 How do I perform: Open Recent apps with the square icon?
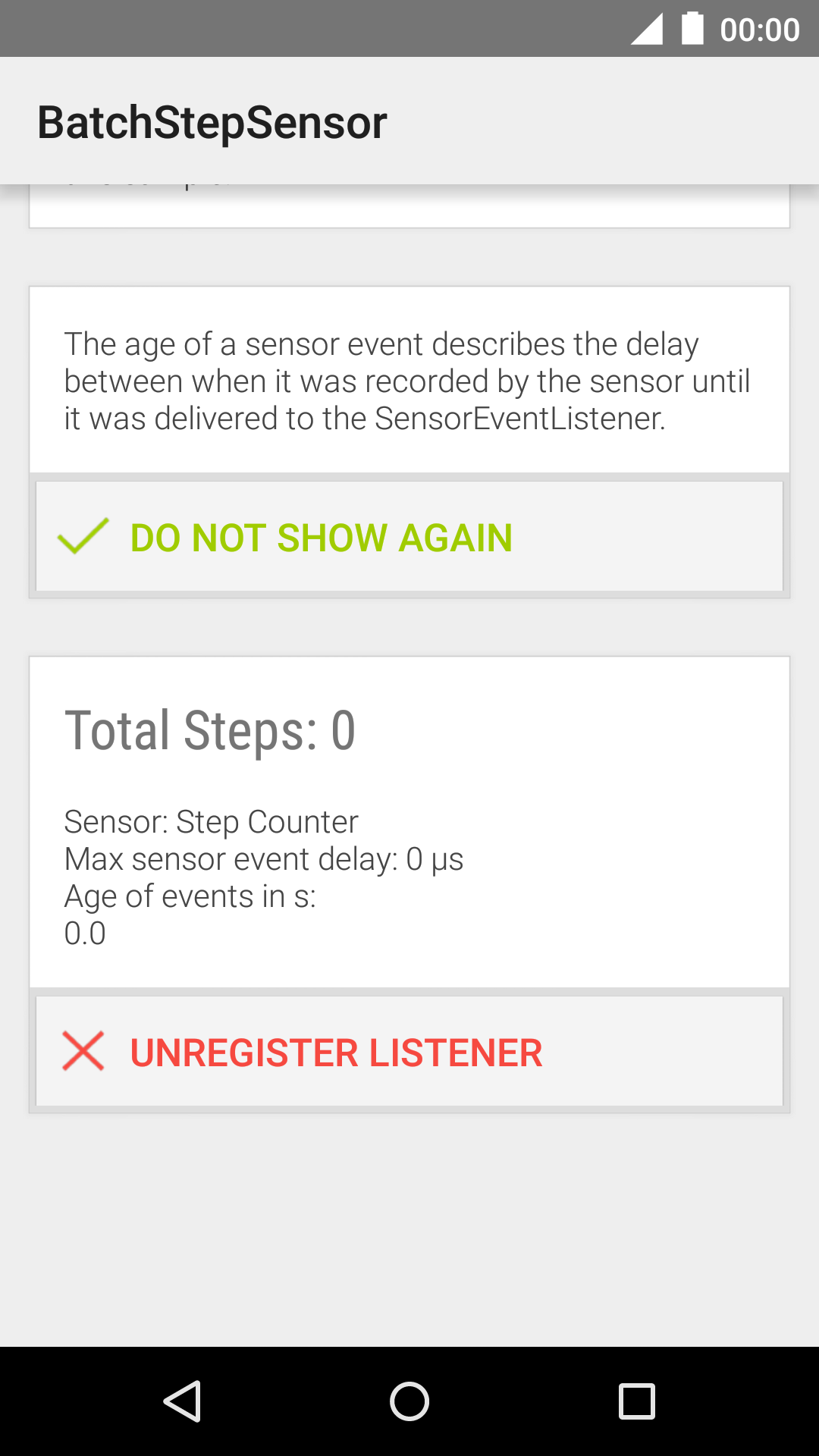pos(637,1399)
